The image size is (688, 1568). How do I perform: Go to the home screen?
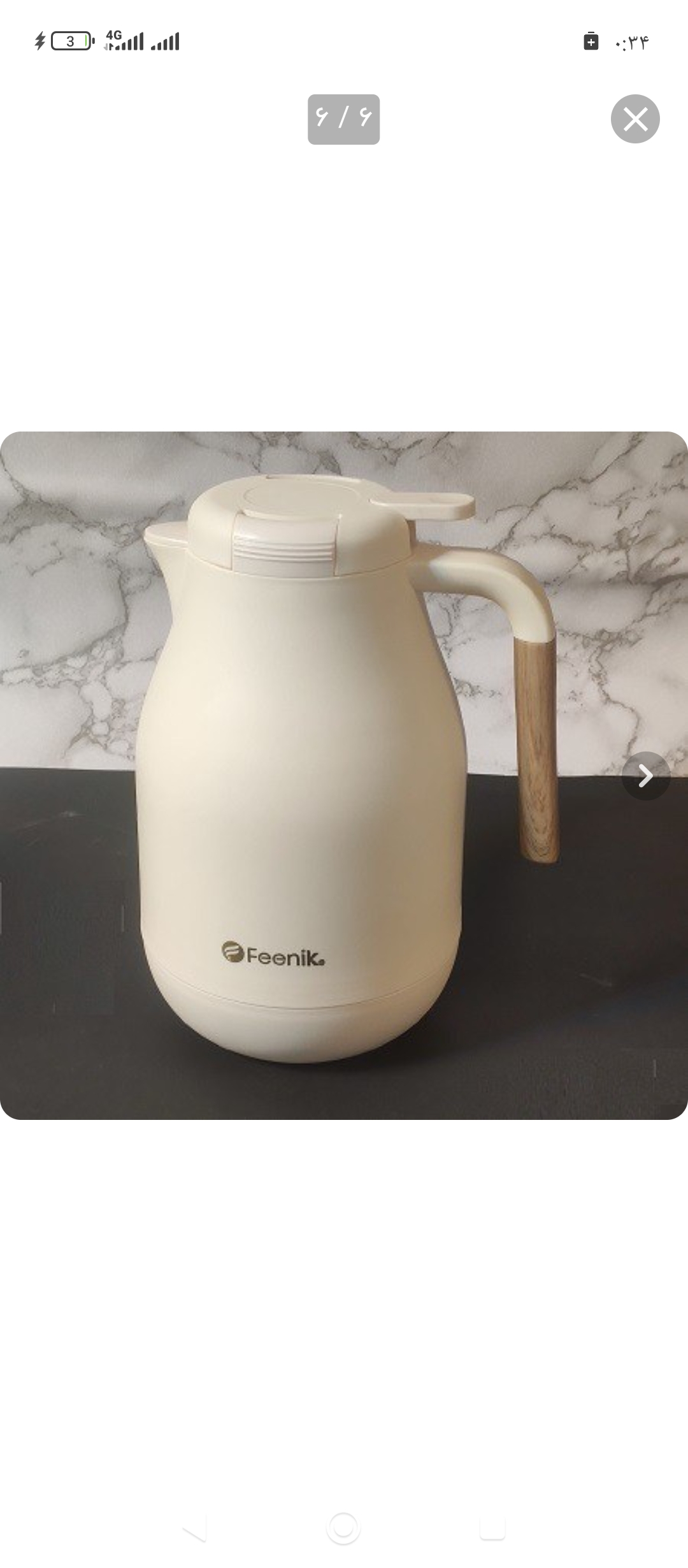tap(343, 1528)
